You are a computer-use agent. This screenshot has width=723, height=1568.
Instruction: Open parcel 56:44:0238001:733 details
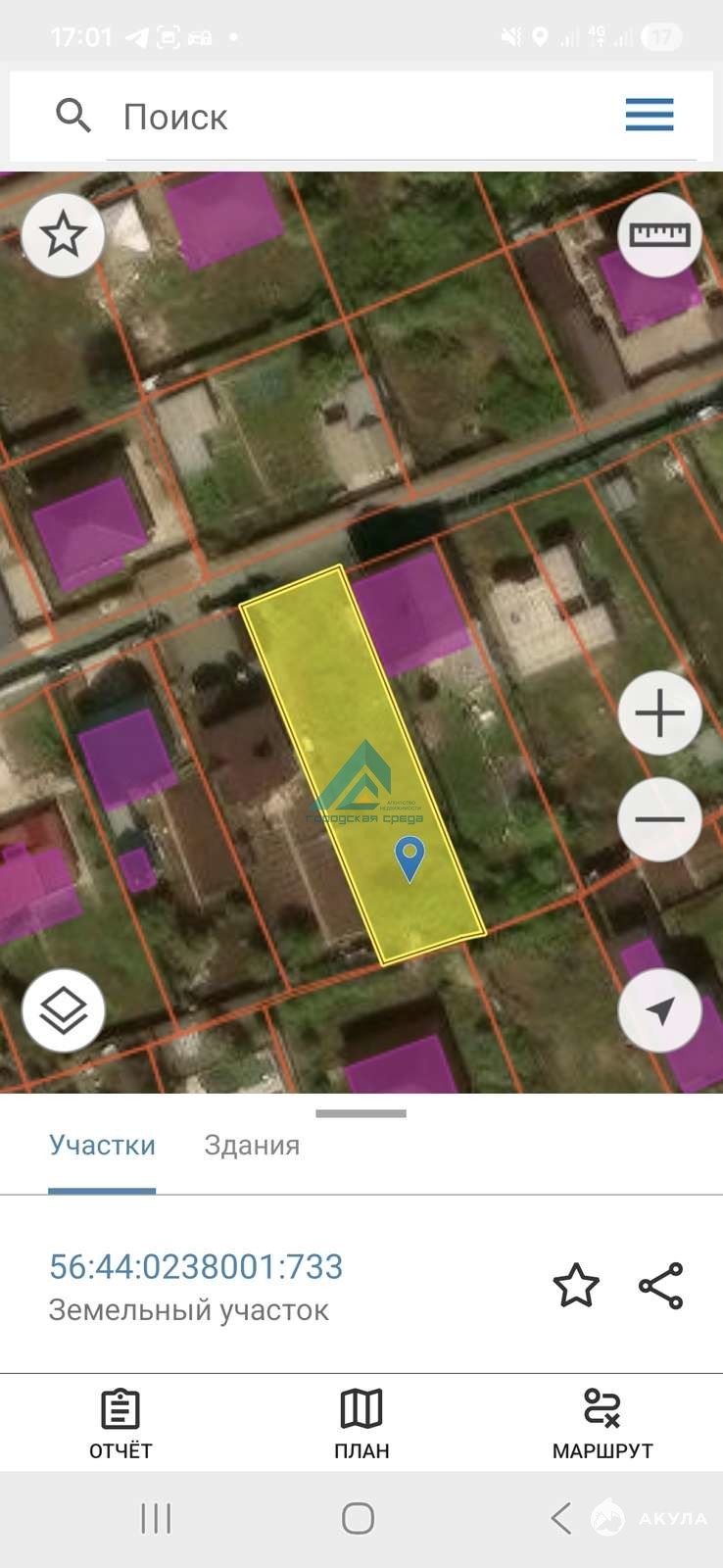(196, 1267)
